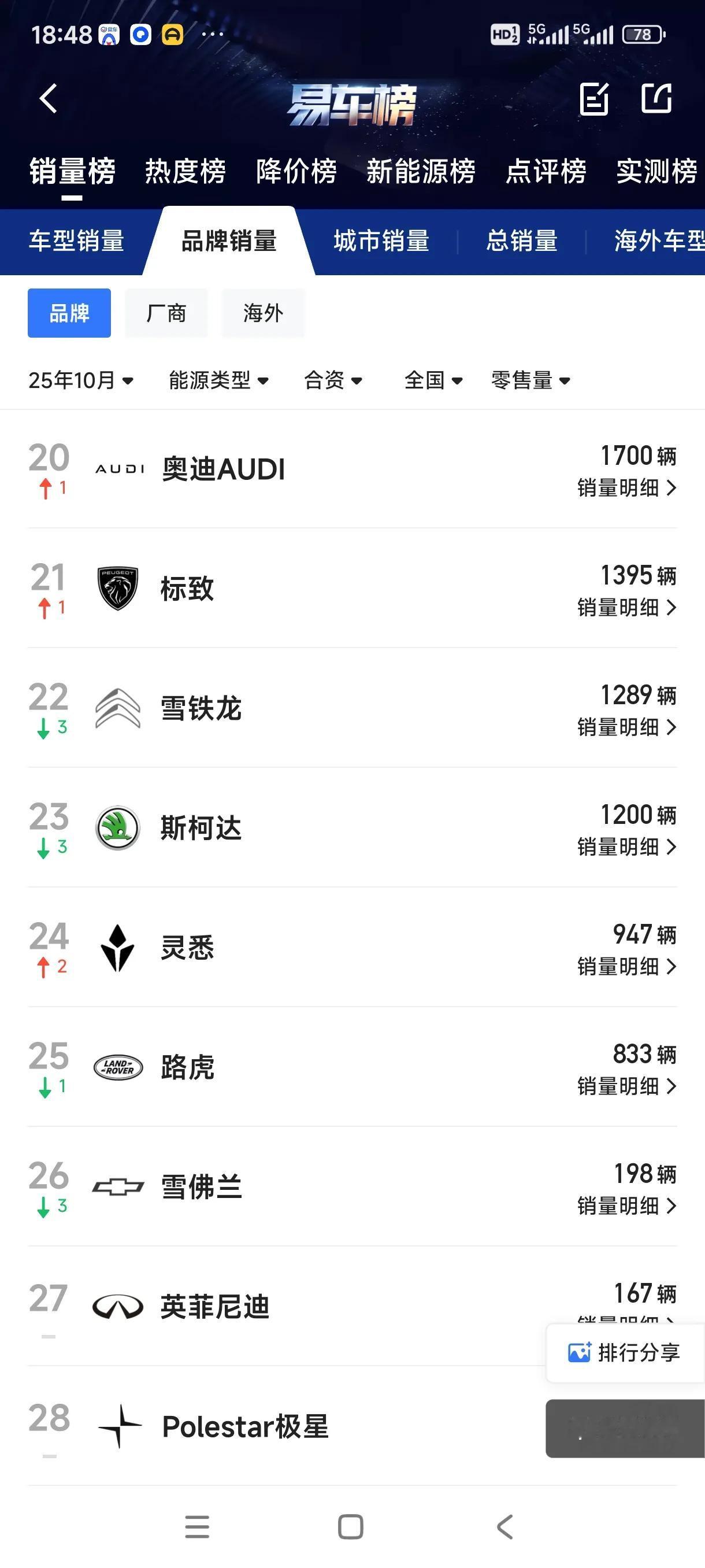Switch to the 热度榜 tab
Image resolution: width=705 pixels, height=1568 pixels.
point(184,172)
